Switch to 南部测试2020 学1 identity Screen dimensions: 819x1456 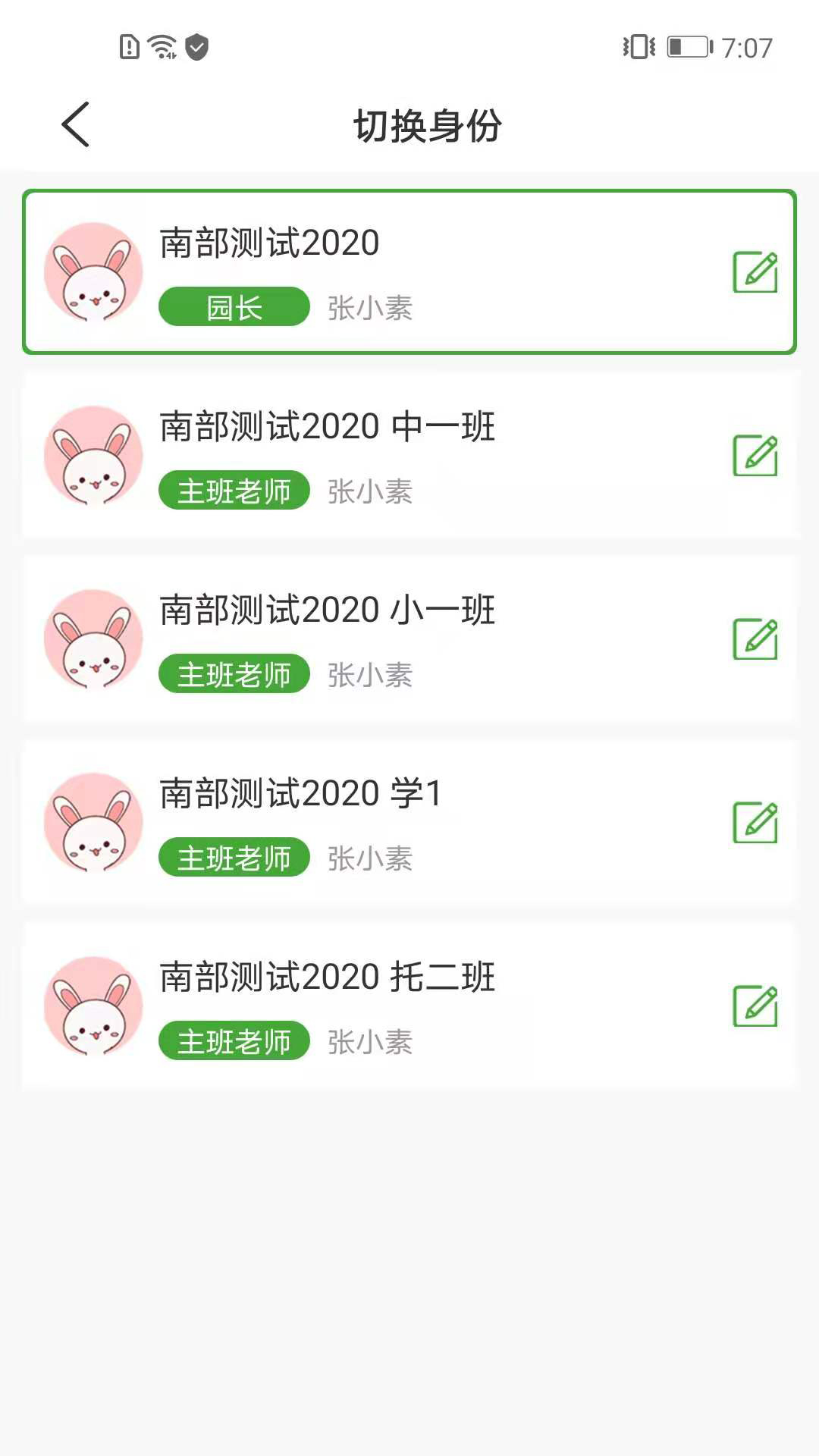[x=379, y=822]
